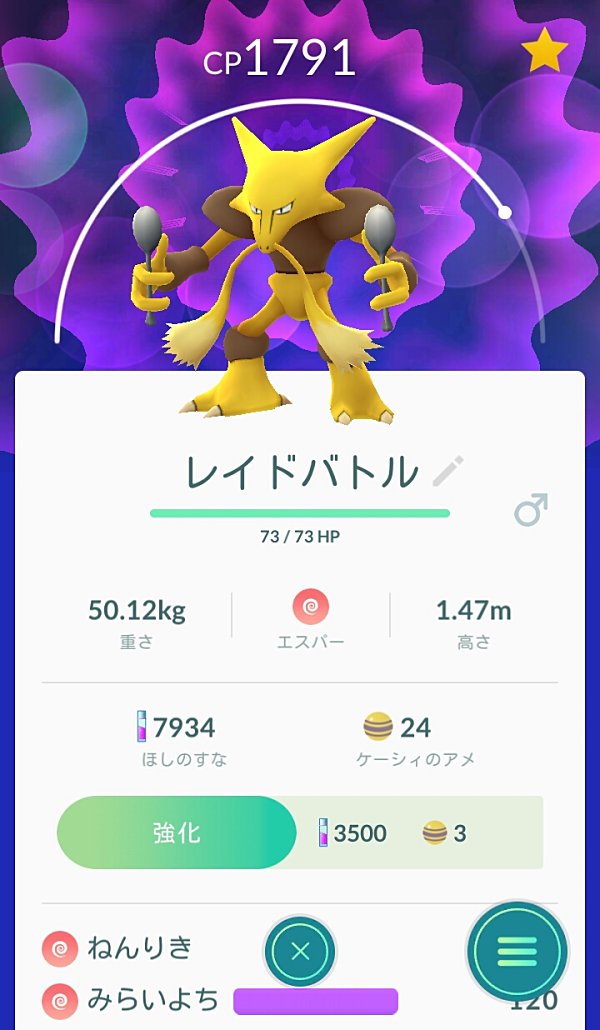
Task: Edit the nickname with the pencil icon
Action: (x=448, y=471)
